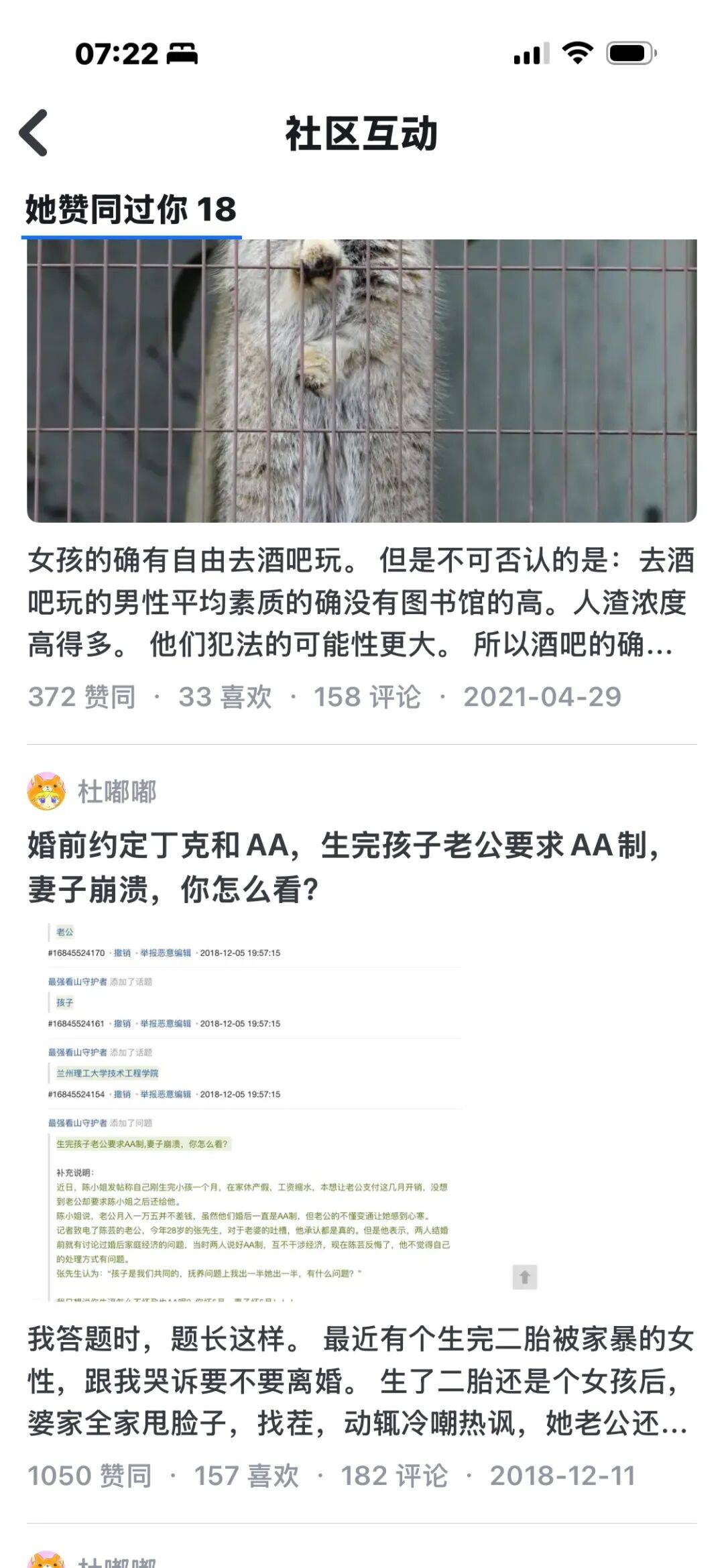724x1568 pixels.
Task: Open the answer about girls visiting bars
Action: [x=361, y=602]
